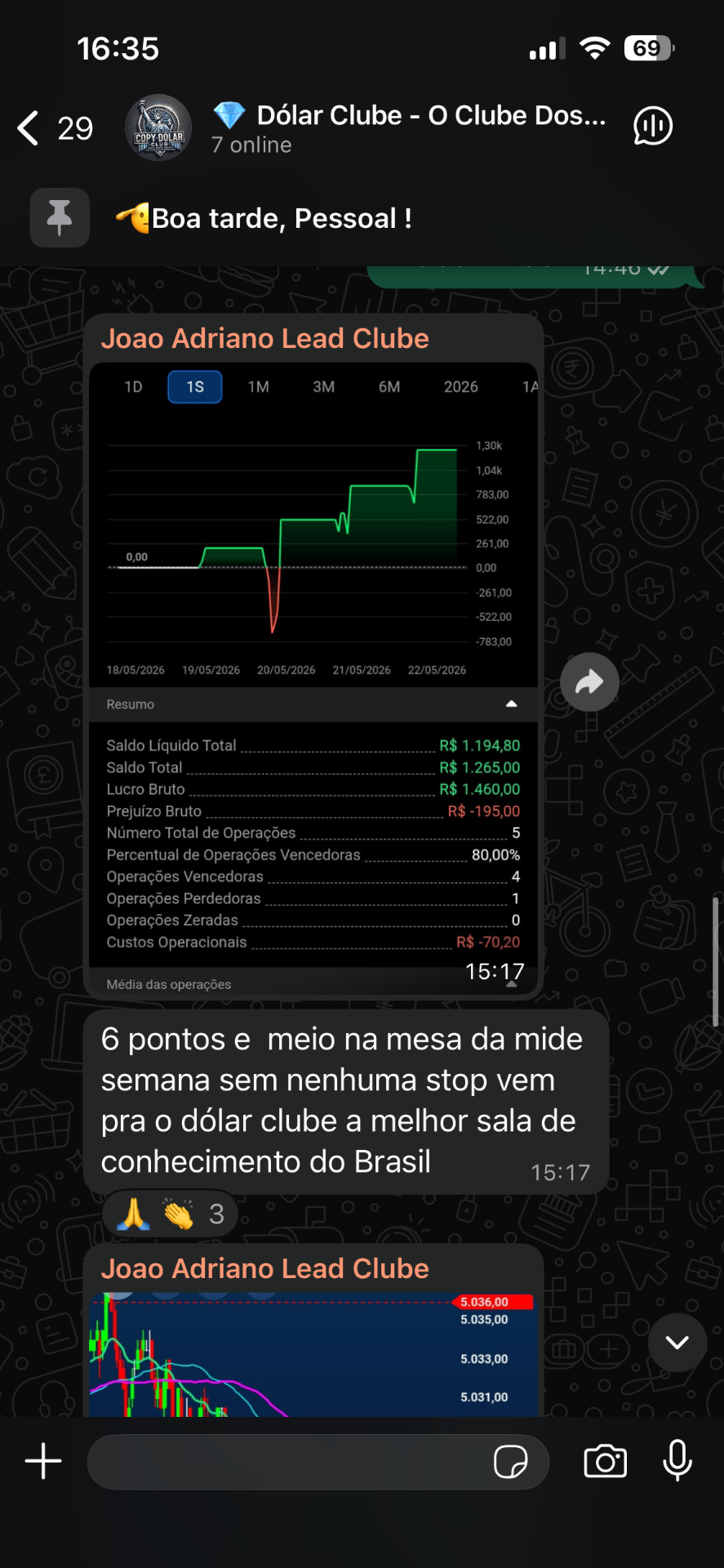The image size is (724, 1568).
Task: Record a voice message with the microphone
Action: coord(677,1461)
